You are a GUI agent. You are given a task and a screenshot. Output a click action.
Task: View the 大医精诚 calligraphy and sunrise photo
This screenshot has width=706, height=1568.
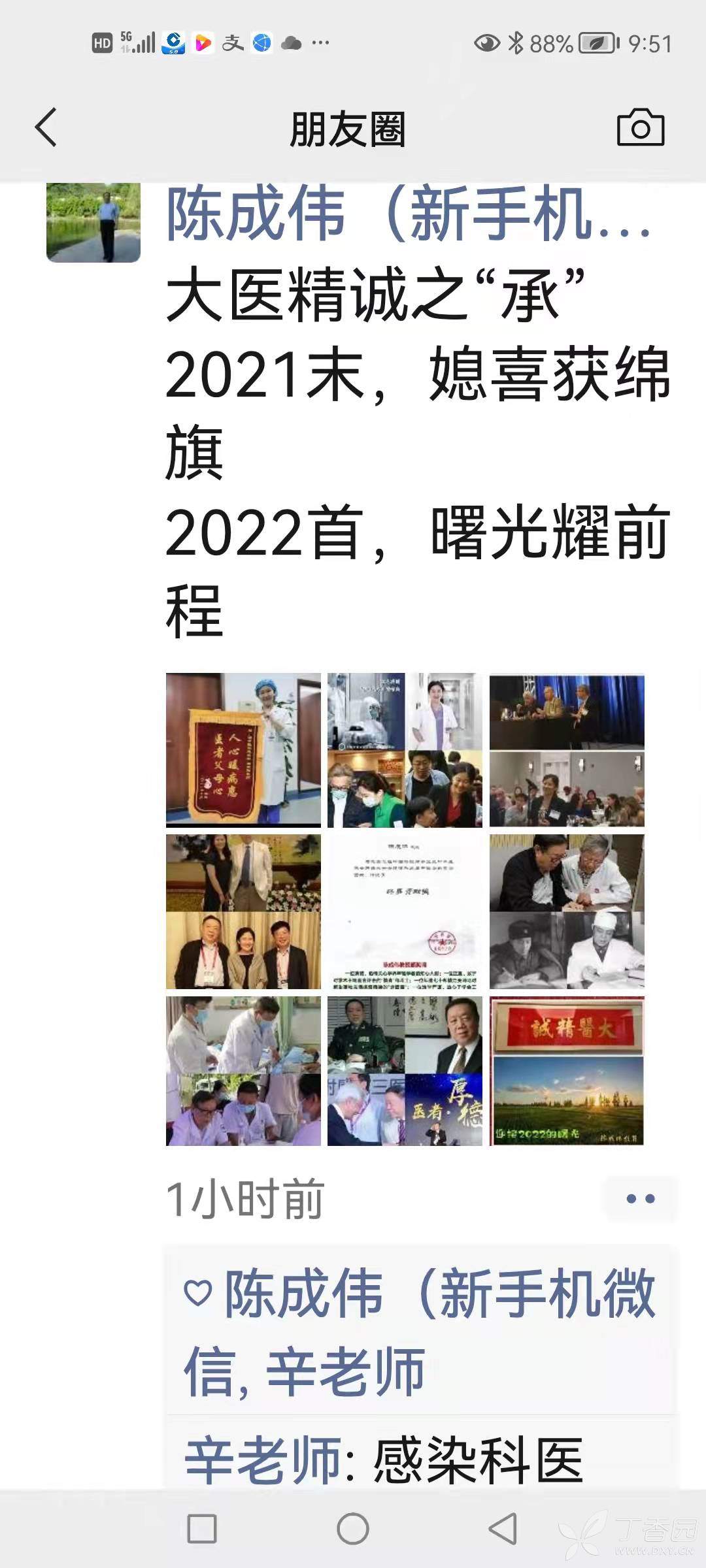point(567,1071)
